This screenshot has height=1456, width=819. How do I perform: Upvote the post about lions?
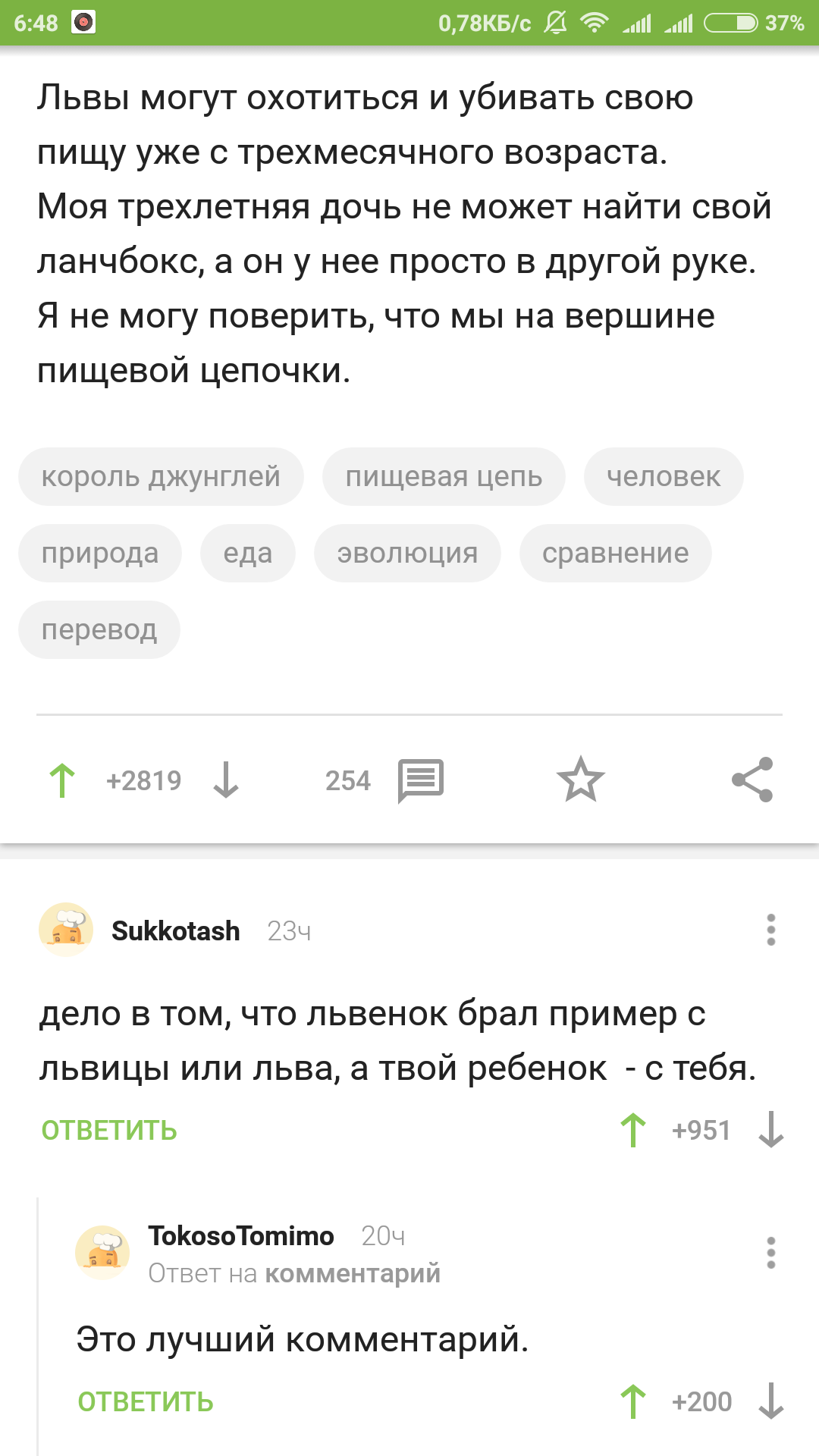[62, 780]
